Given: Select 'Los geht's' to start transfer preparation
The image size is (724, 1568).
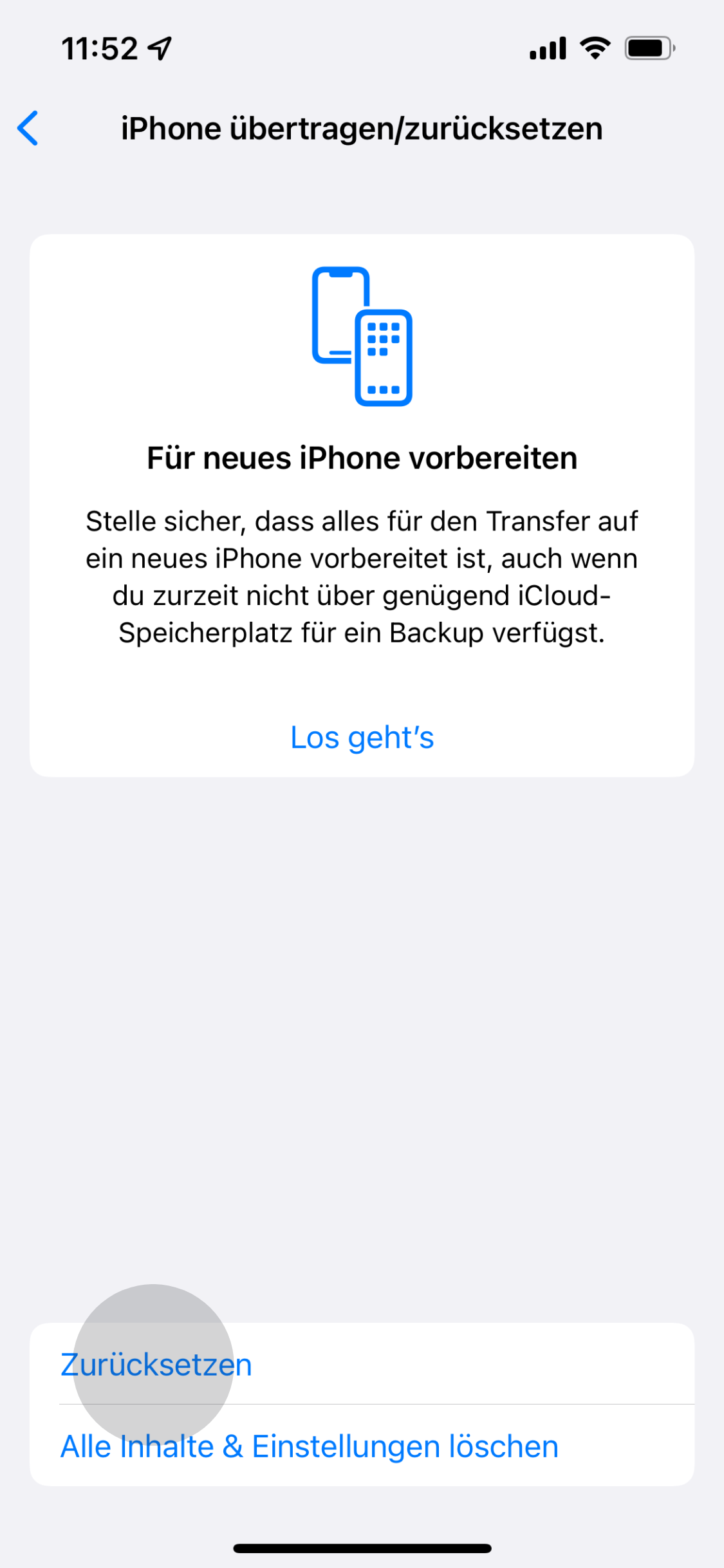Looking at the screenshot, I should pos(362,737).
